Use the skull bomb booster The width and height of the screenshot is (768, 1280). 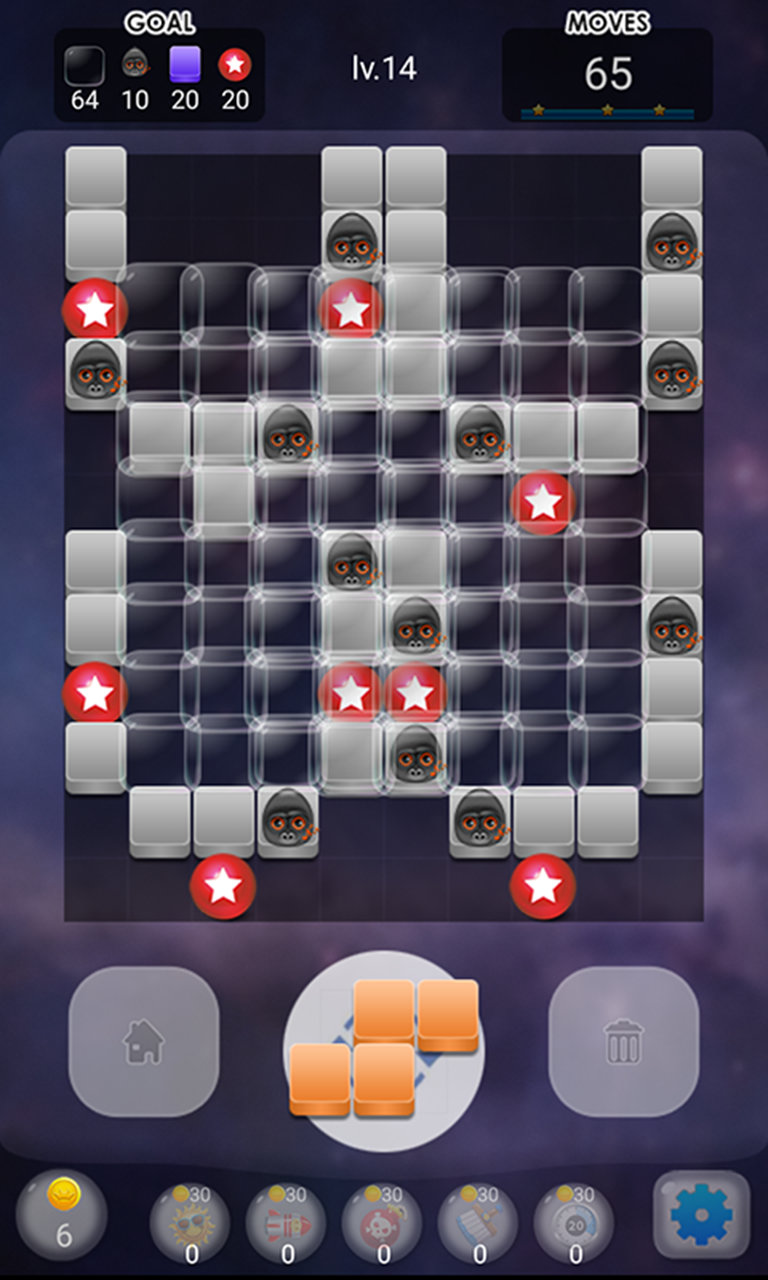(x=382, y=1225)
